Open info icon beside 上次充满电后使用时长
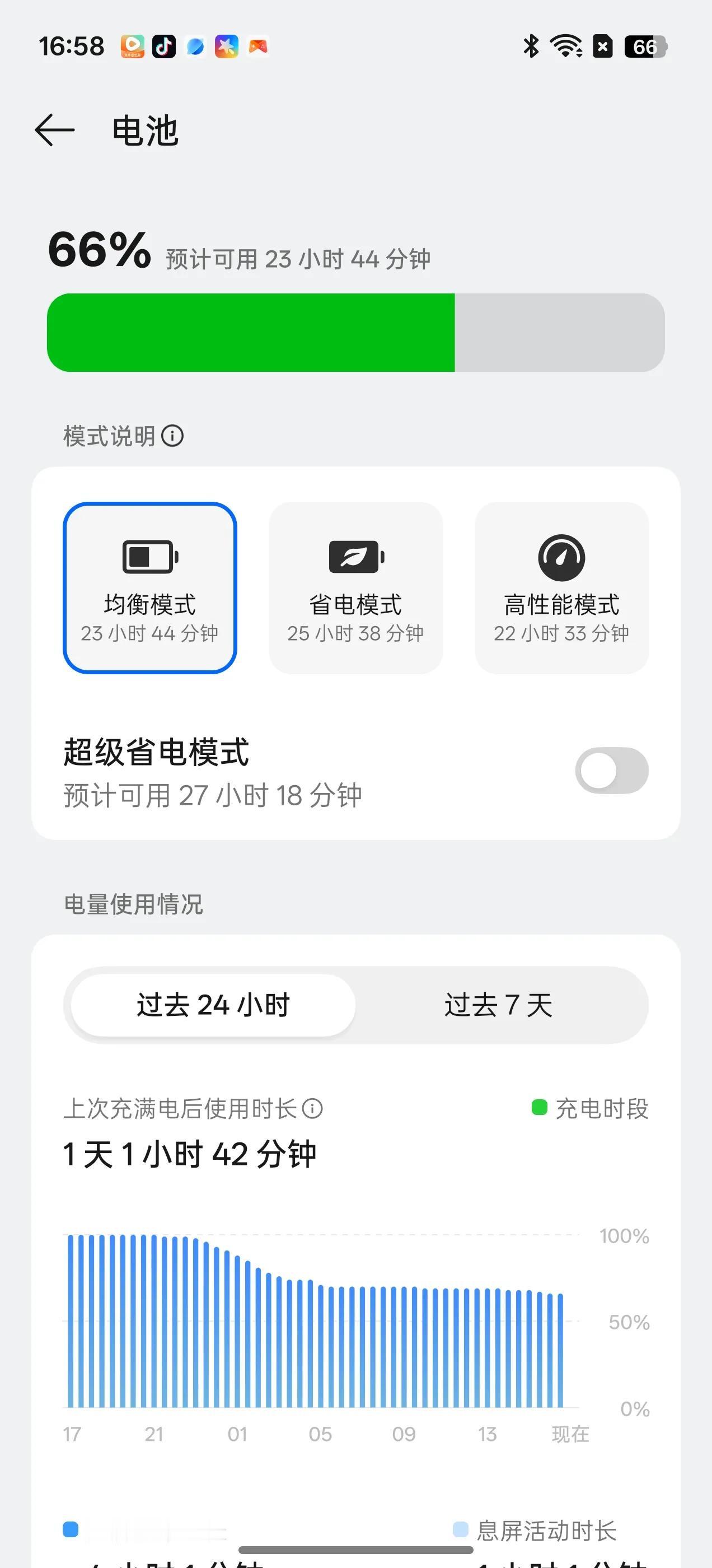Viewport: 712px width, 1568px height. click(312, 1108)
